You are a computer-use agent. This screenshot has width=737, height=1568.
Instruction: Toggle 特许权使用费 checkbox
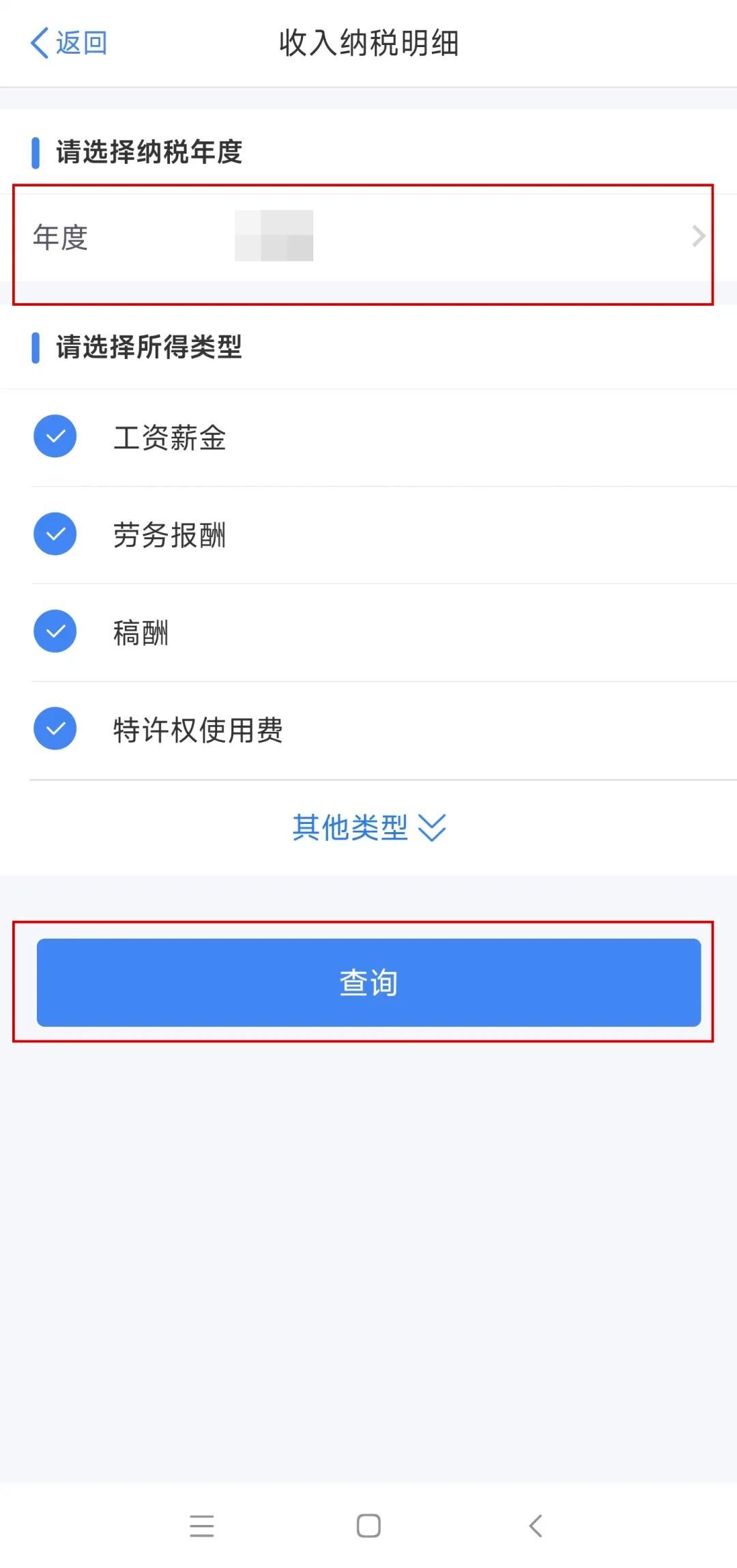click(55, 729)
